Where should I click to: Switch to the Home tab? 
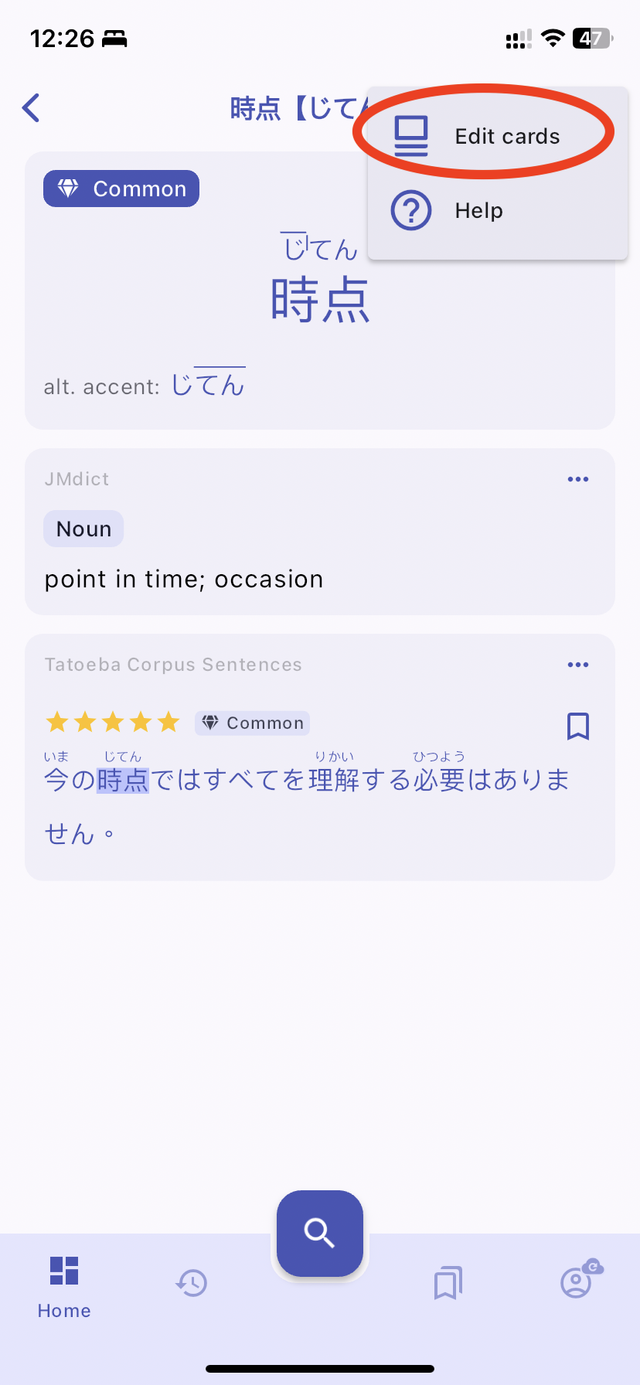click(x=64, y=1287)
